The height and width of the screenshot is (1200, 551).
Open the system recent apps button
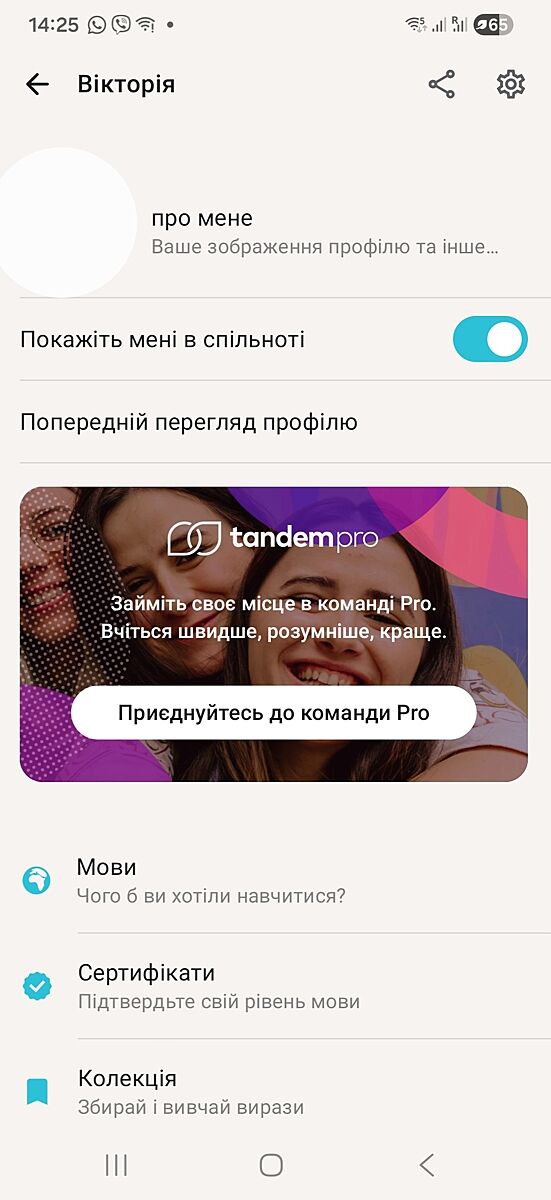(116, 1164)
